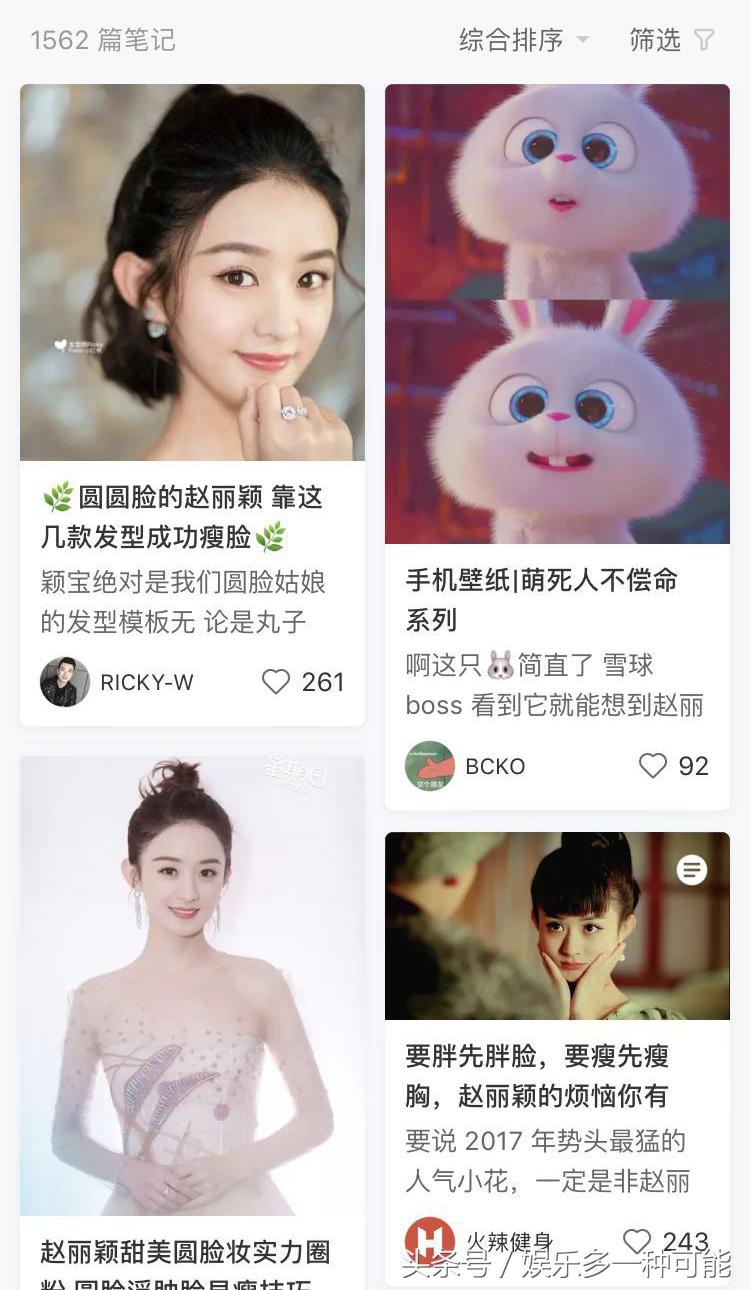Open BCKO's green profile avatar
The image size is (750, 1290).
click(x=429, y=766)
